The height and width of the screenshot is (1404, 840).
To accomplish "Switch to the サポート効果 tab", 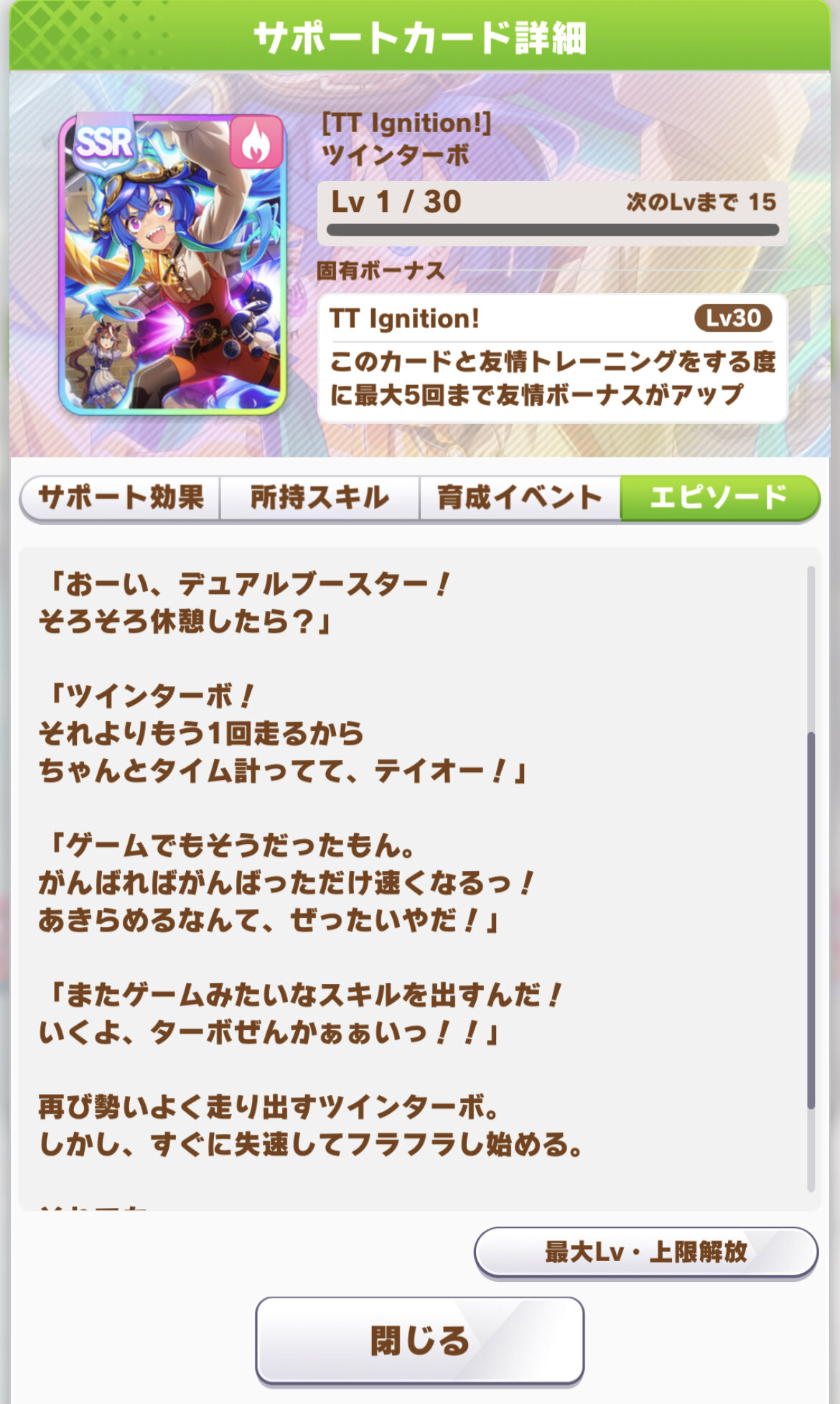I will coord(121,498).
